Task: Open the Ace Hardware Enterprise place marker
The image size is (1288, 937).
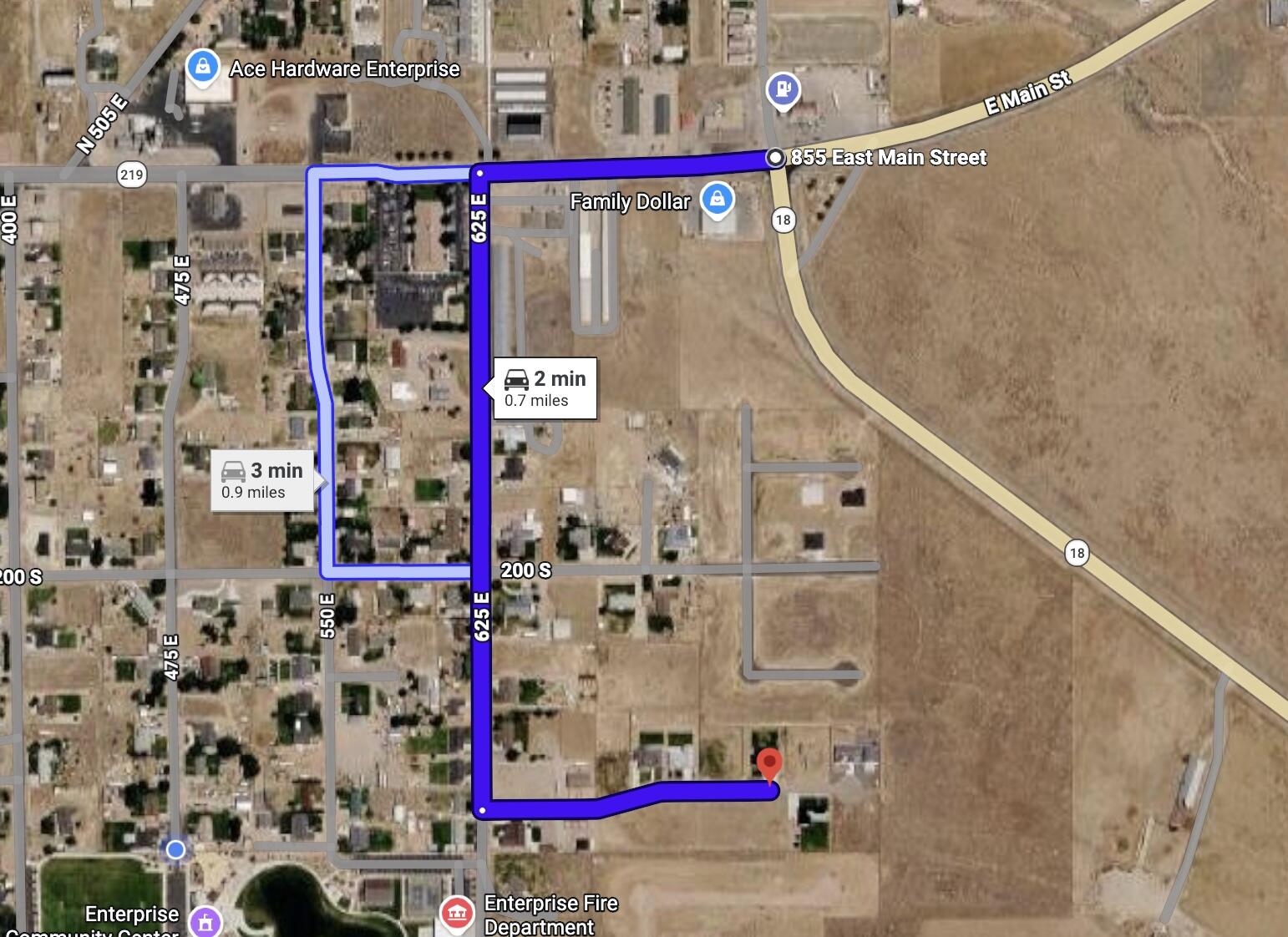Action: coord(202,67)
